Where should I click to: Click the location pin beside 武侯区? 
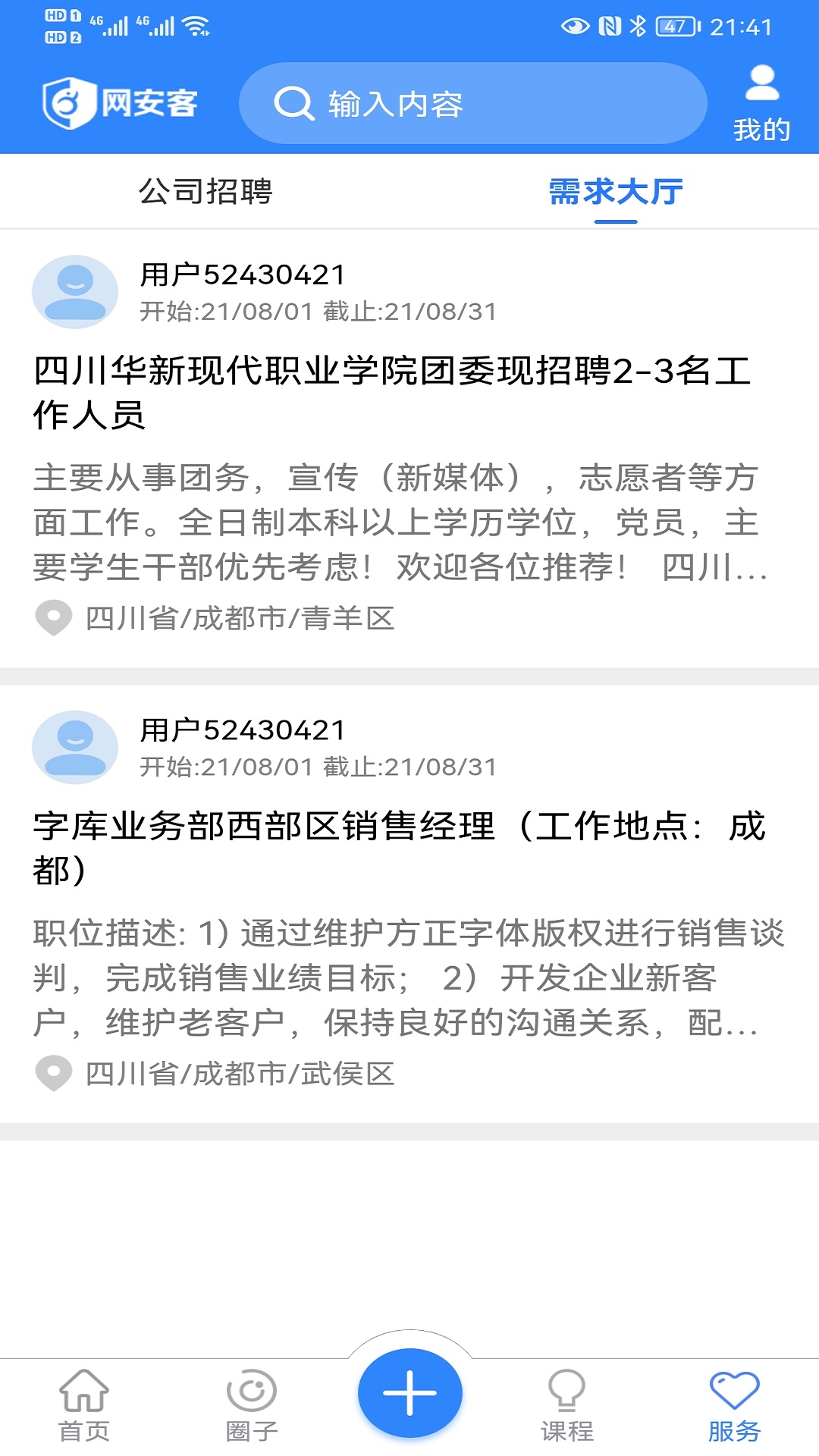click(52, 1070)
